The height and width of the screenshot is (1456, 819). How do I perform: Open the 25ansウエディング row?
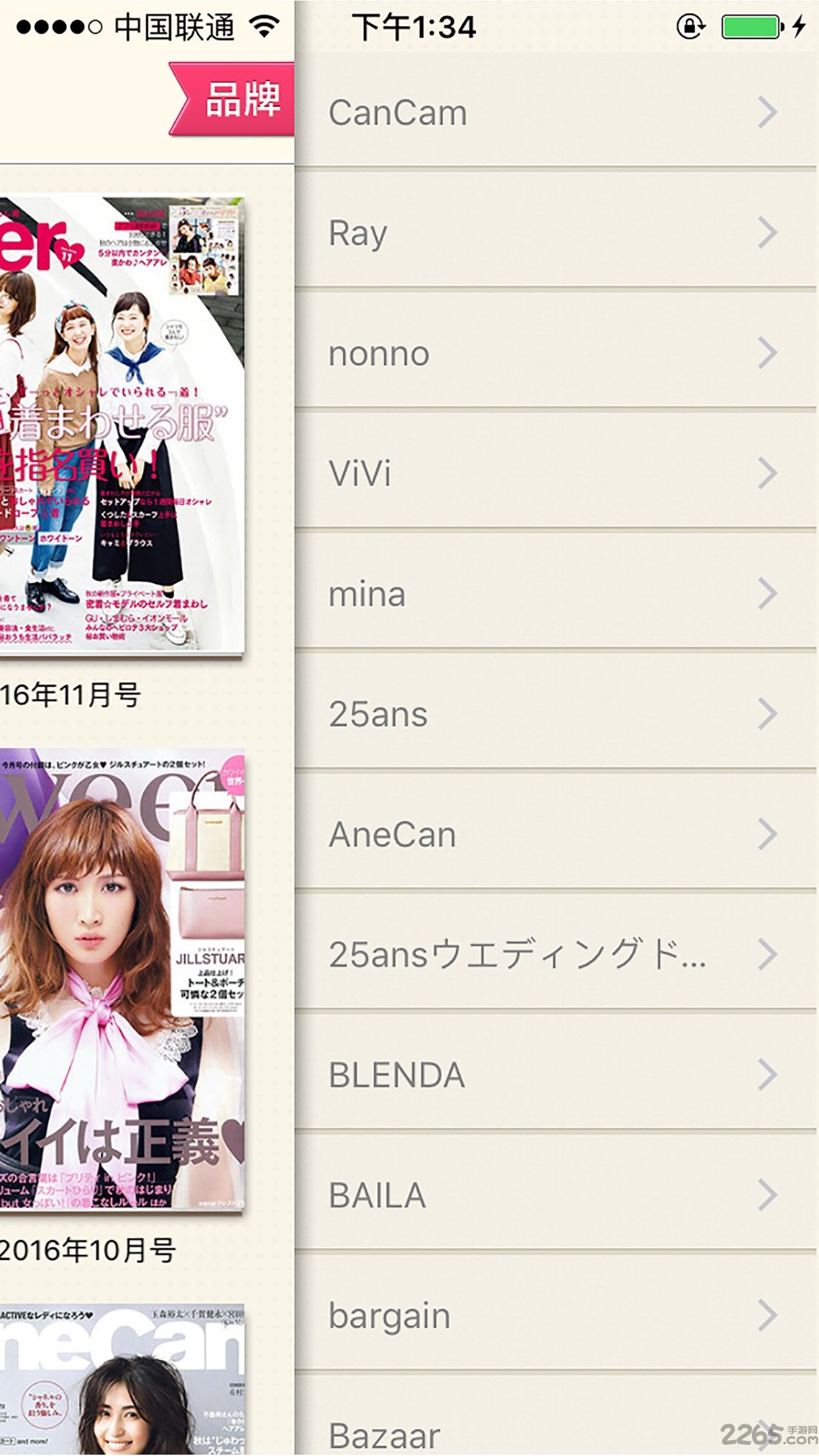pyautogui.click(x=554, y=954)
